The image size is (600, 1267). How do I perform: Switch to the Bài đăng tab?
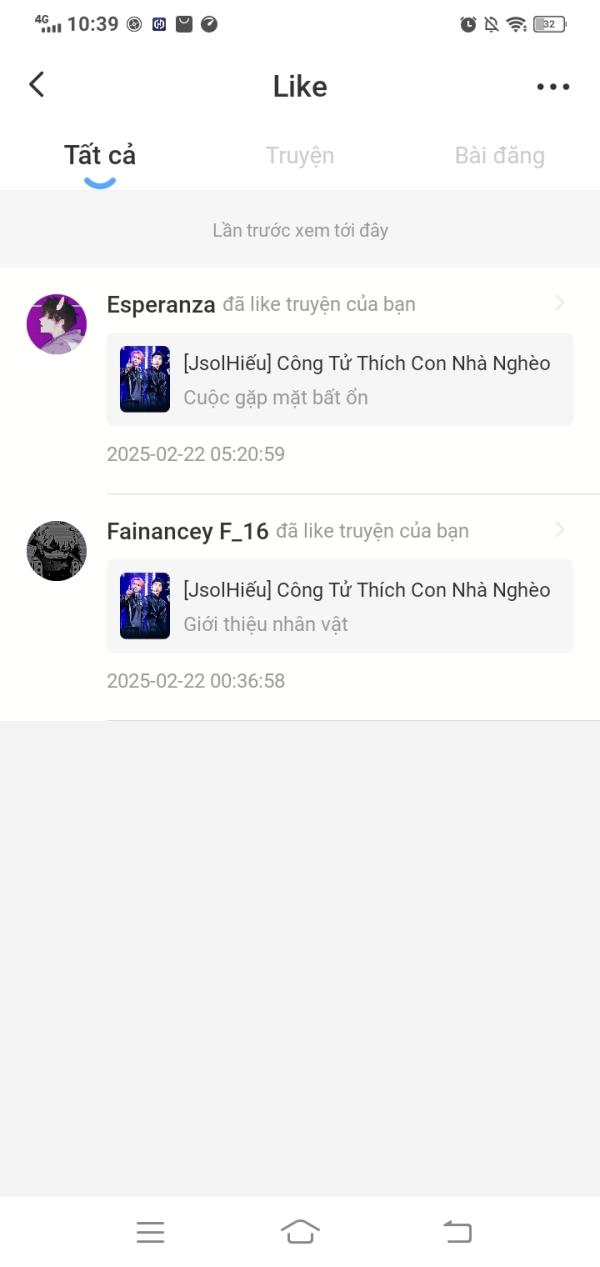pyautogui.click(x=499, y=156)
